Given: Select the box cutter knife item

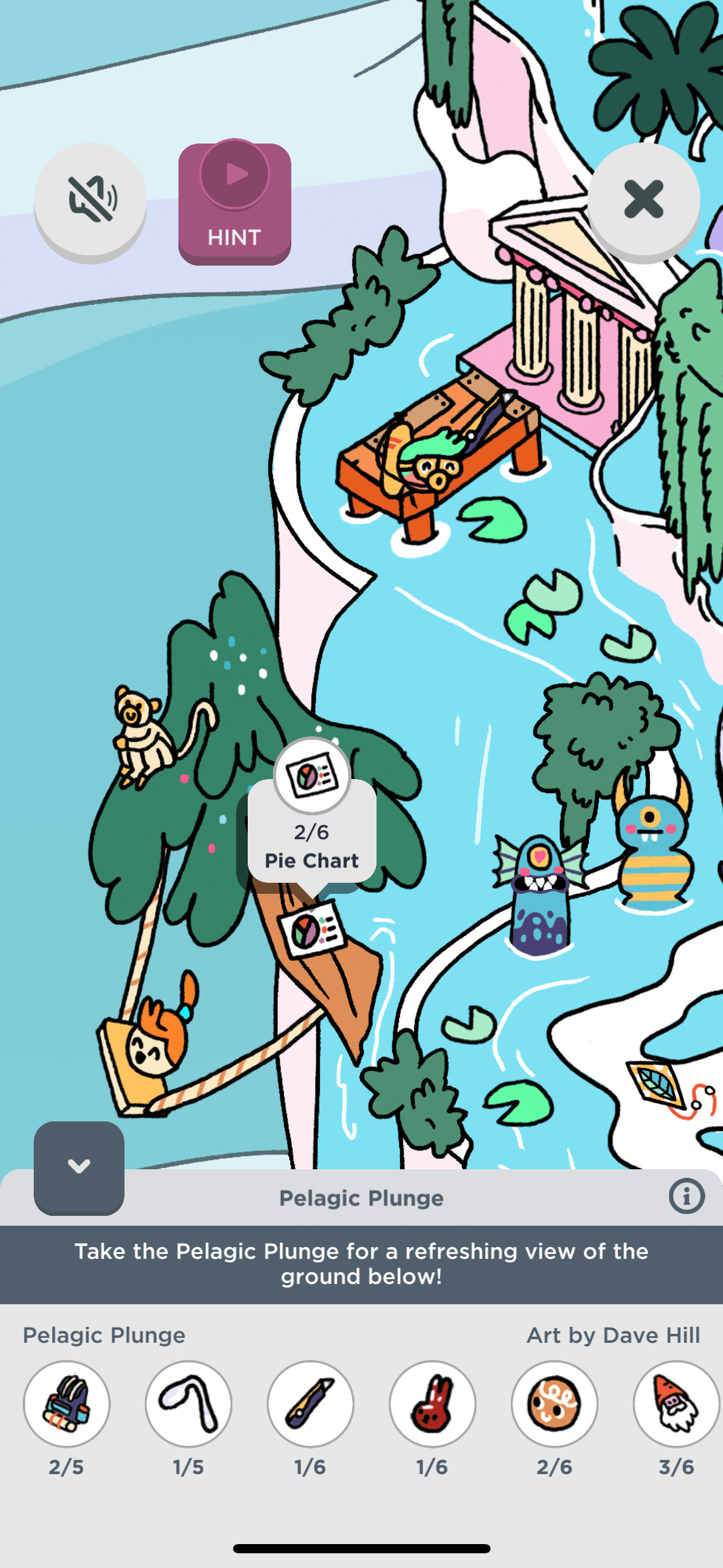Looking at the screenshot, I should tap(310, 1404).
